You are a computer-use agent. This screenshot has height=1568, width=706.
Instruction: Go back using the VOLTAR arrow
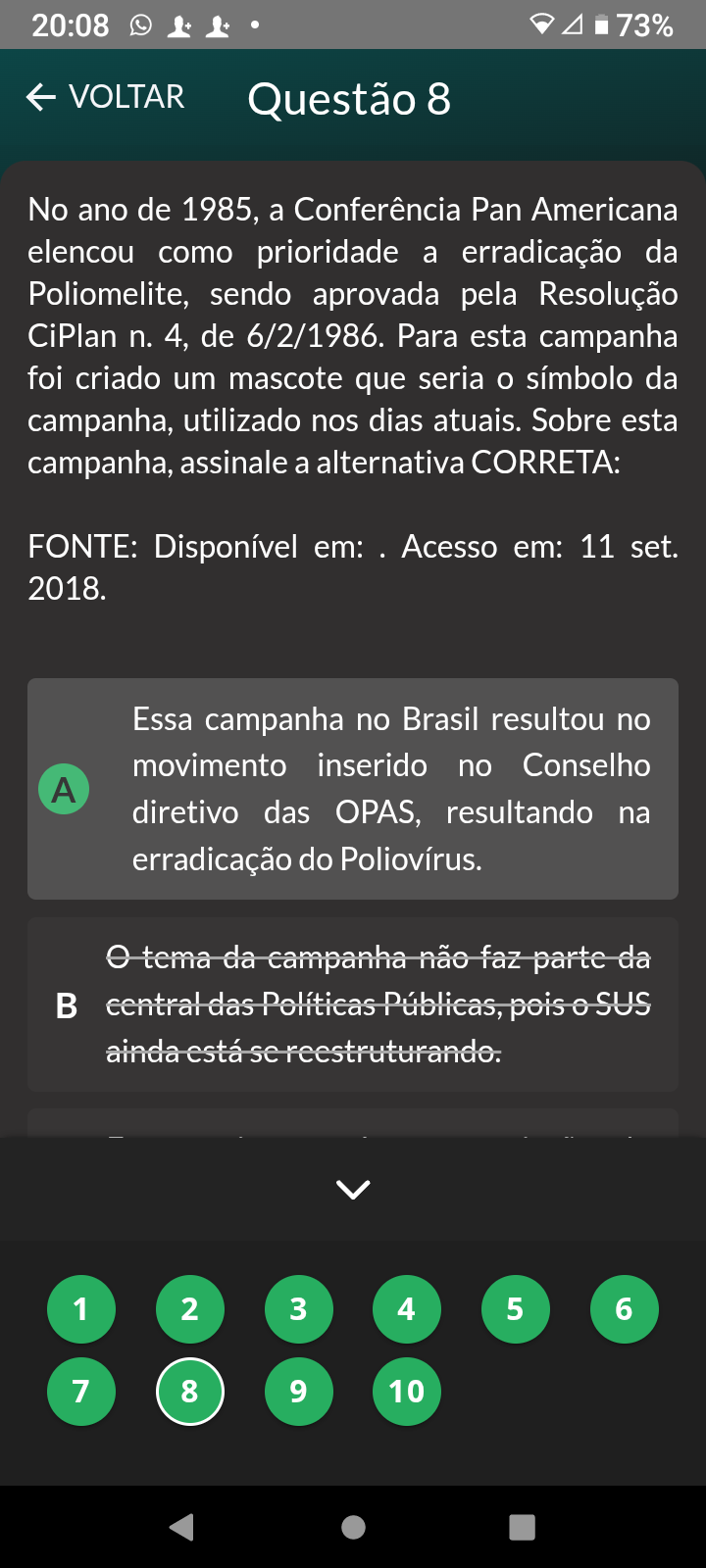[x=104, y=97]
